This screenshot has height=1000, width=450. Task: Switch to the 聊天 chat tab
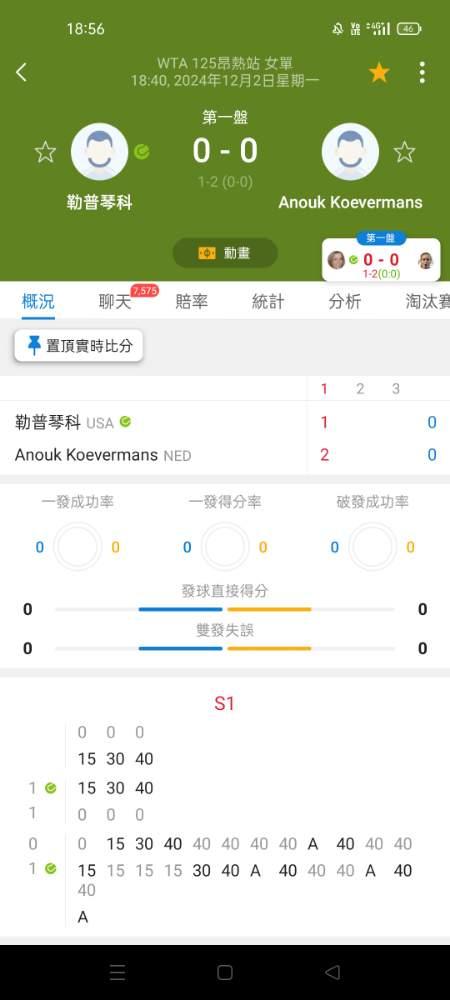click(x=115, y=301)
